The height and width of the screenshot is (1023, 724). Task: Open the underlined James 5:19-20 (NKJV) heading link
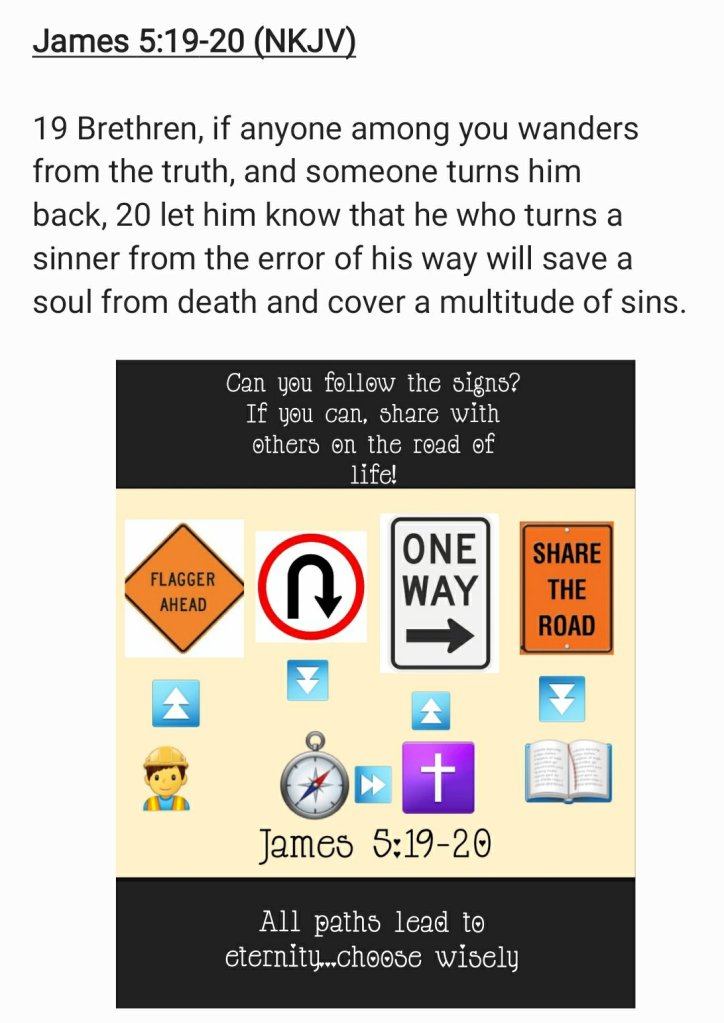pyautogui.click(x=194, y=43)
